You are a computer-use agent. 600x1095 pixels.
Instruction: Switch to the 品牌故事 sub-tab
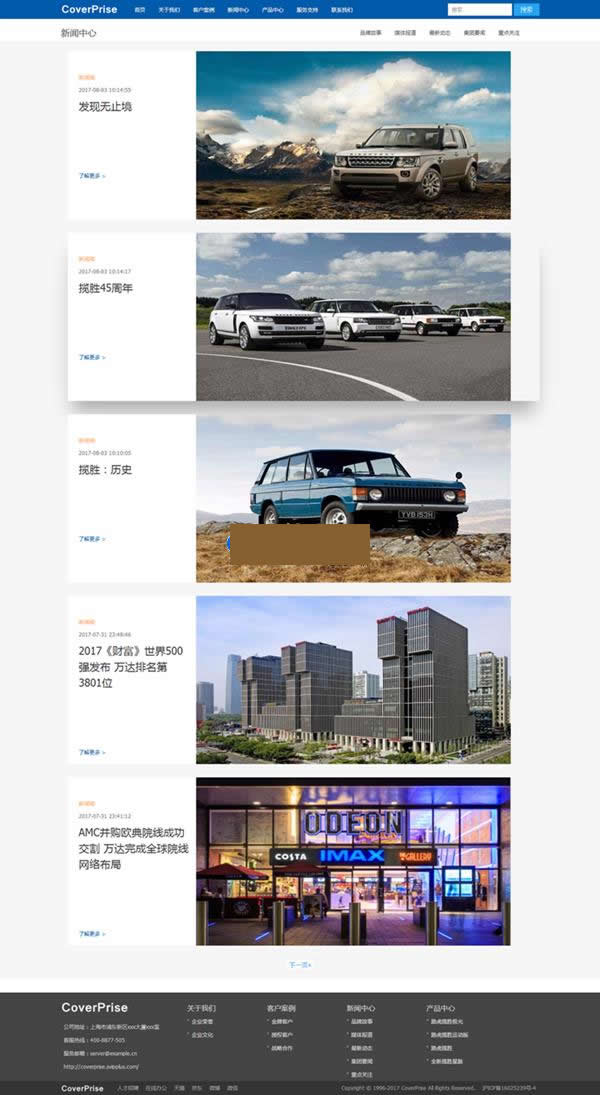pyautogui.click(x=371, y=33)
